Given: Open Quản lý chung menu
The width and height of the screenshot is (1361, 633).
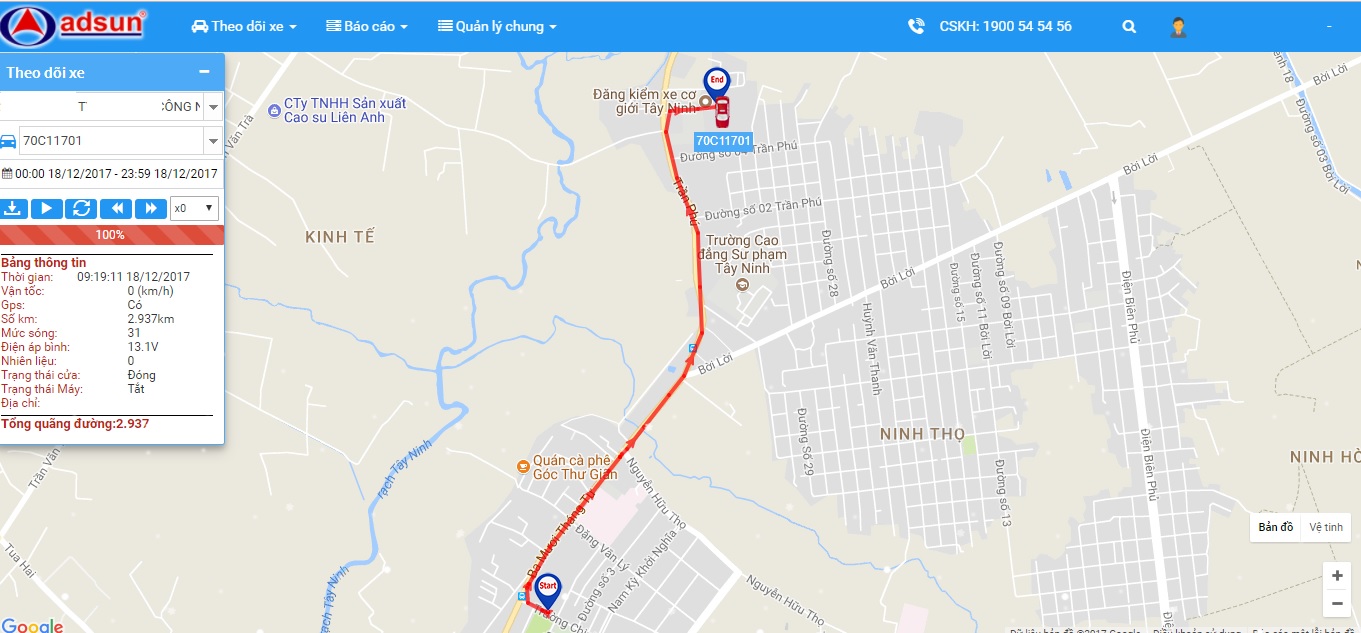Looking at the screenshot, I should coord(497,27).
